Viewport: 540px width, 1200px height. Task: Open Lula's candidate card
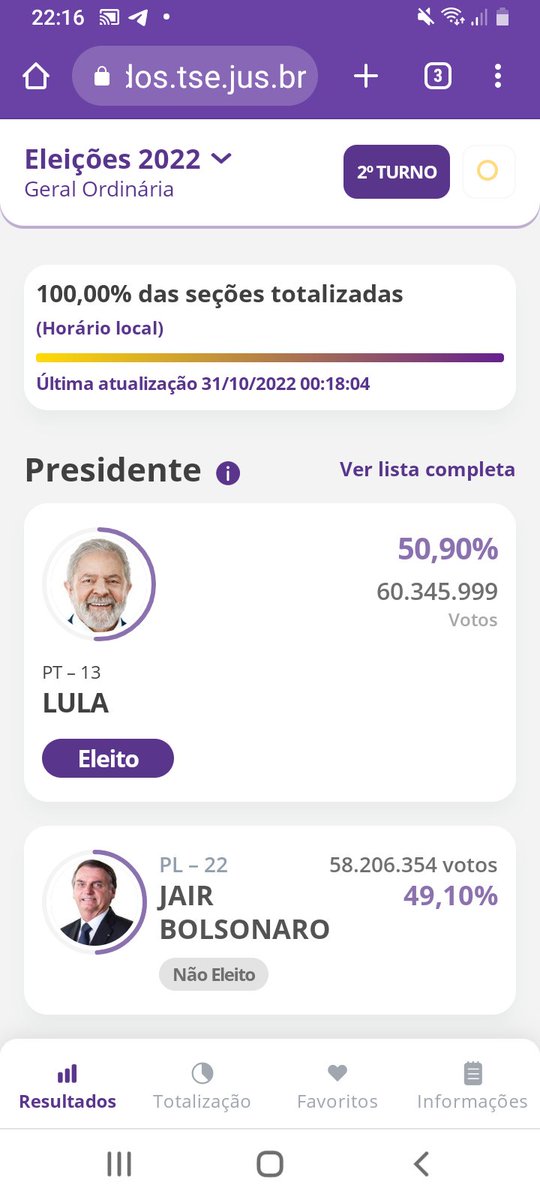270,652
